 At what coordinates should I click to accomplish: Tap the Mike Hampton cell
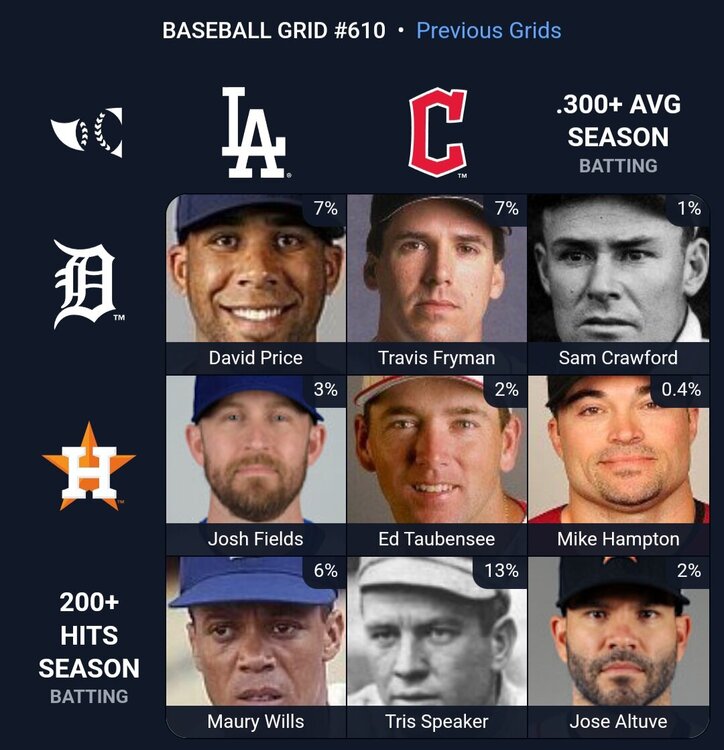pos(618,465)
